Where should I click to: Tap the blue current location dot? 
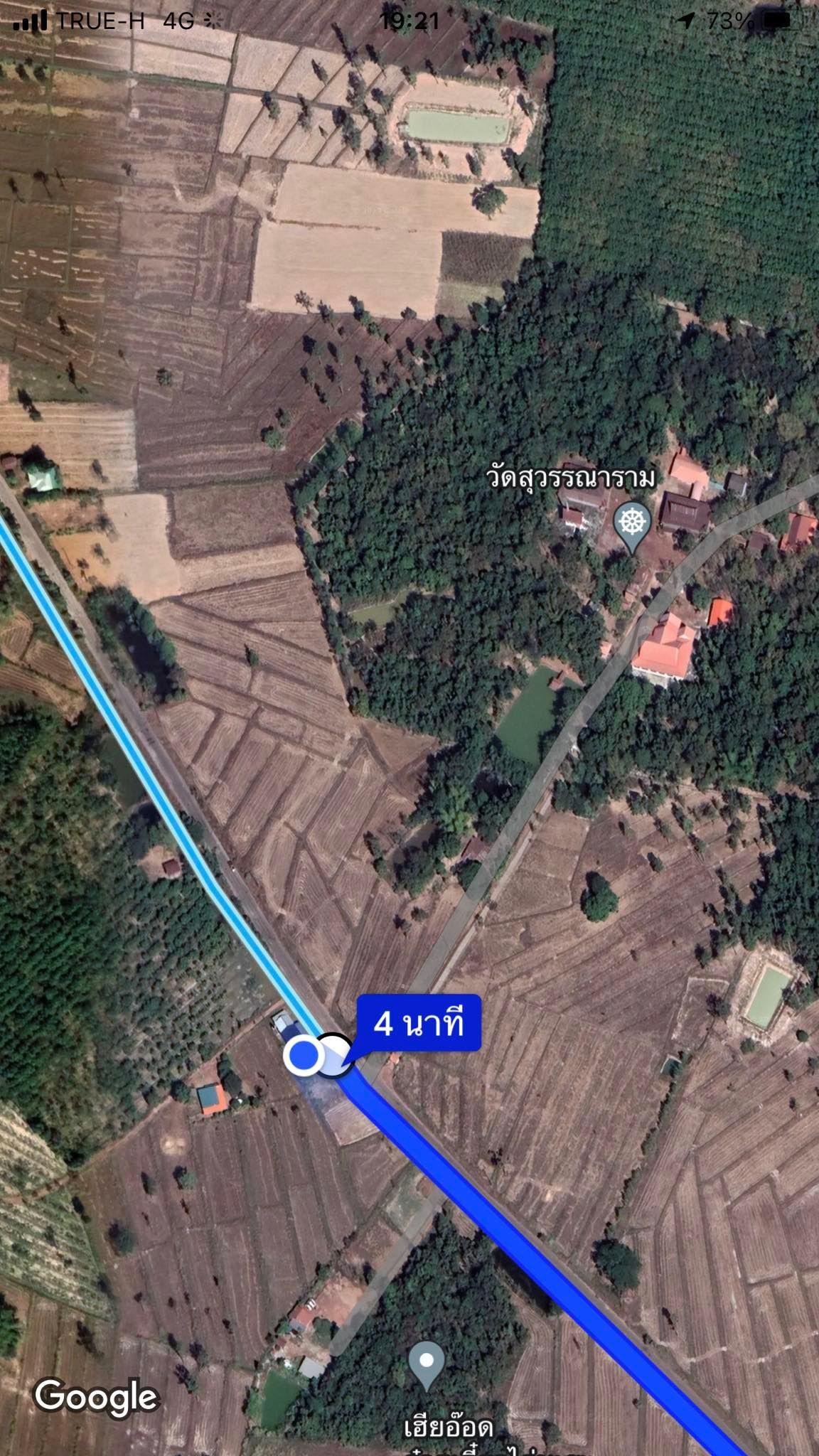(304, 1054)
